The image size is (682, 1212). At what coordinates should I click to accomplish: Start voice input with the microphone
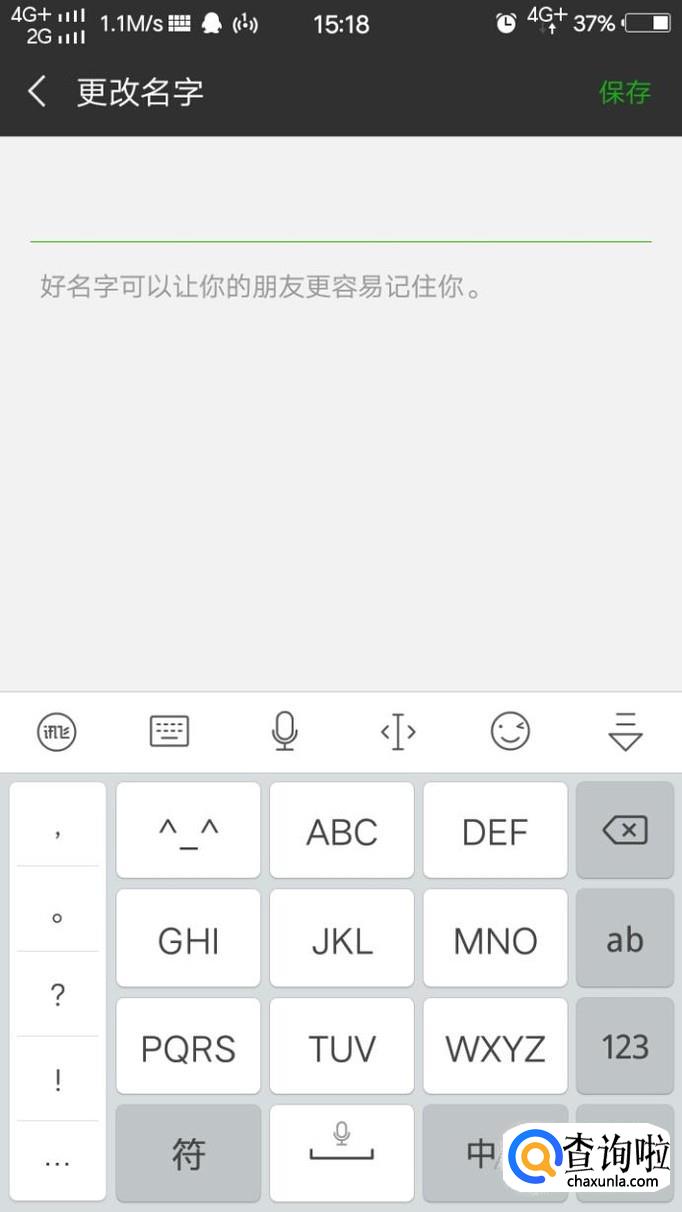284,732
